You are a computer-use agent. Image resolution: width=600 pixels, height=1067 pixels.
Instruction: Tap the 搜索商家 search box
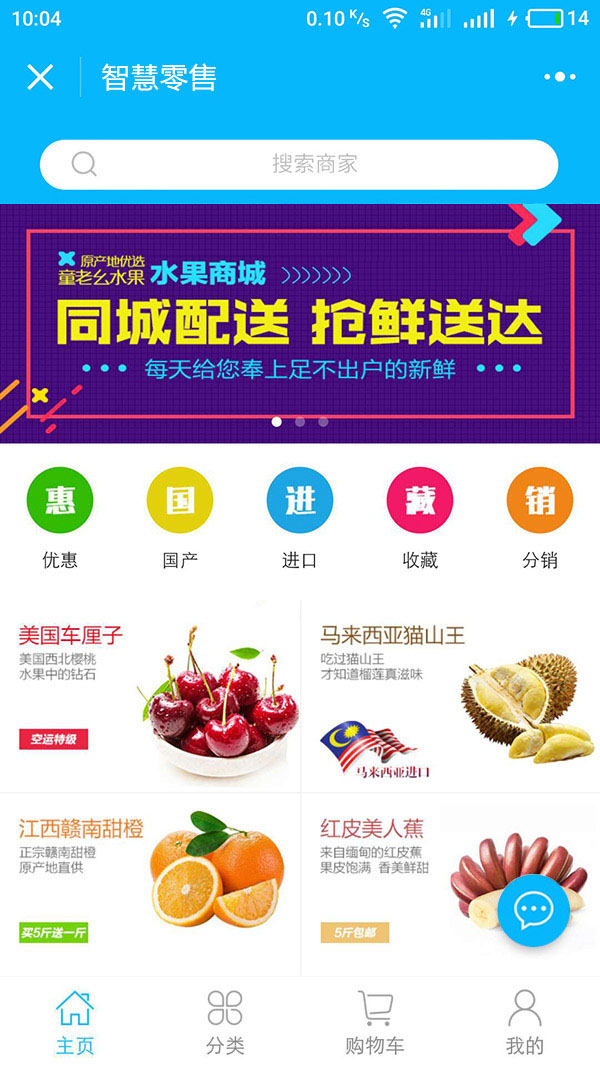click(x=299, y=164)
